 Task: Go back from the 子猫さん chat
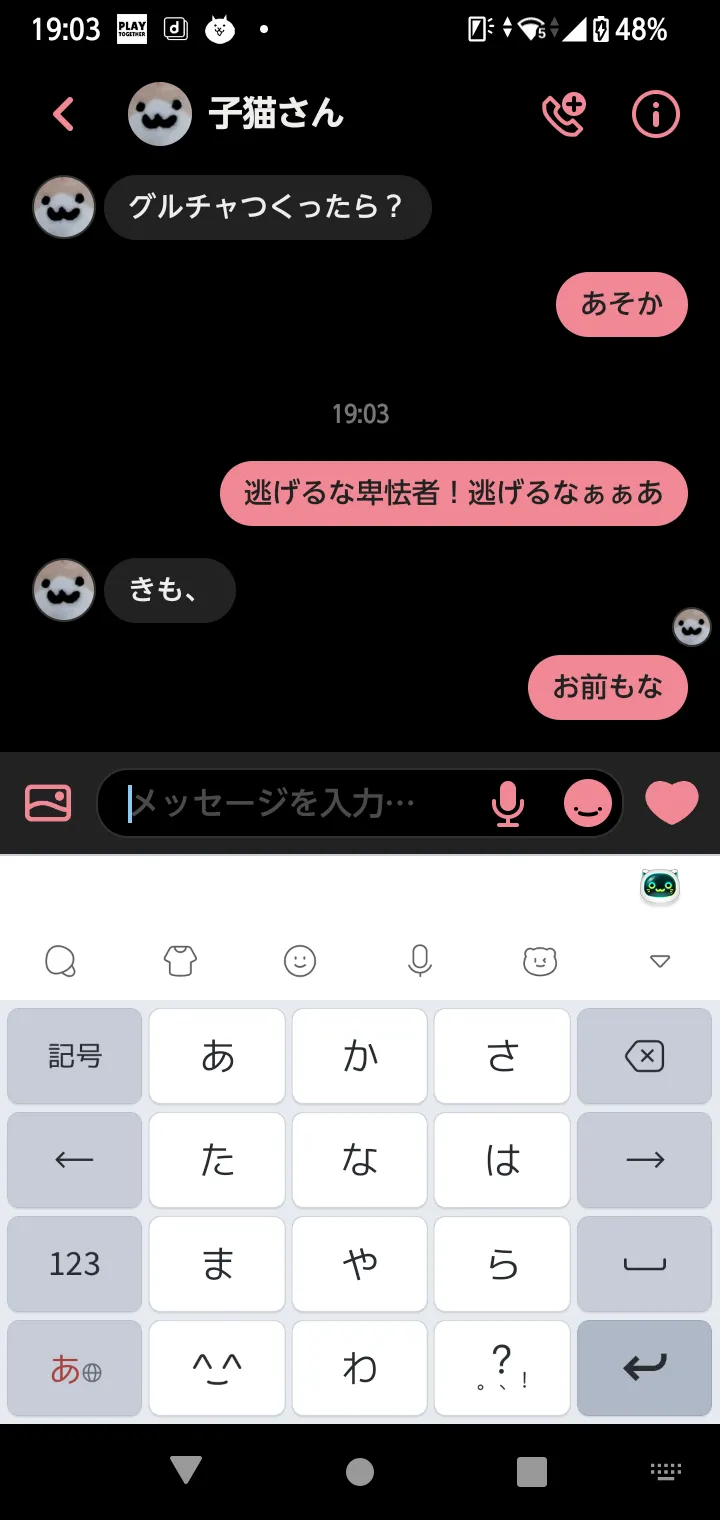pyautogui.click(x=63, y=114)
